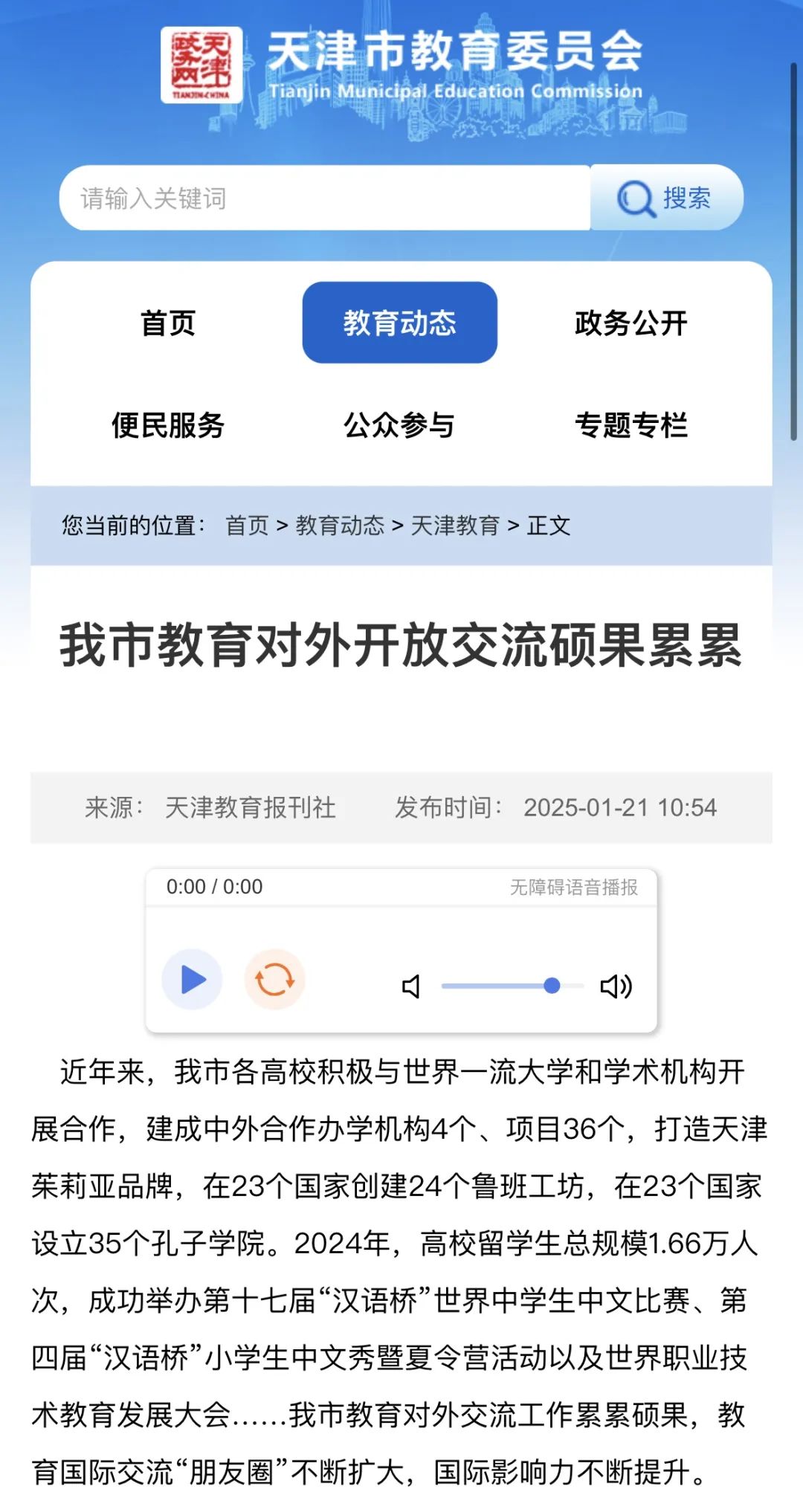Tap the loud speaker volume icon

[x=616, y=986]
